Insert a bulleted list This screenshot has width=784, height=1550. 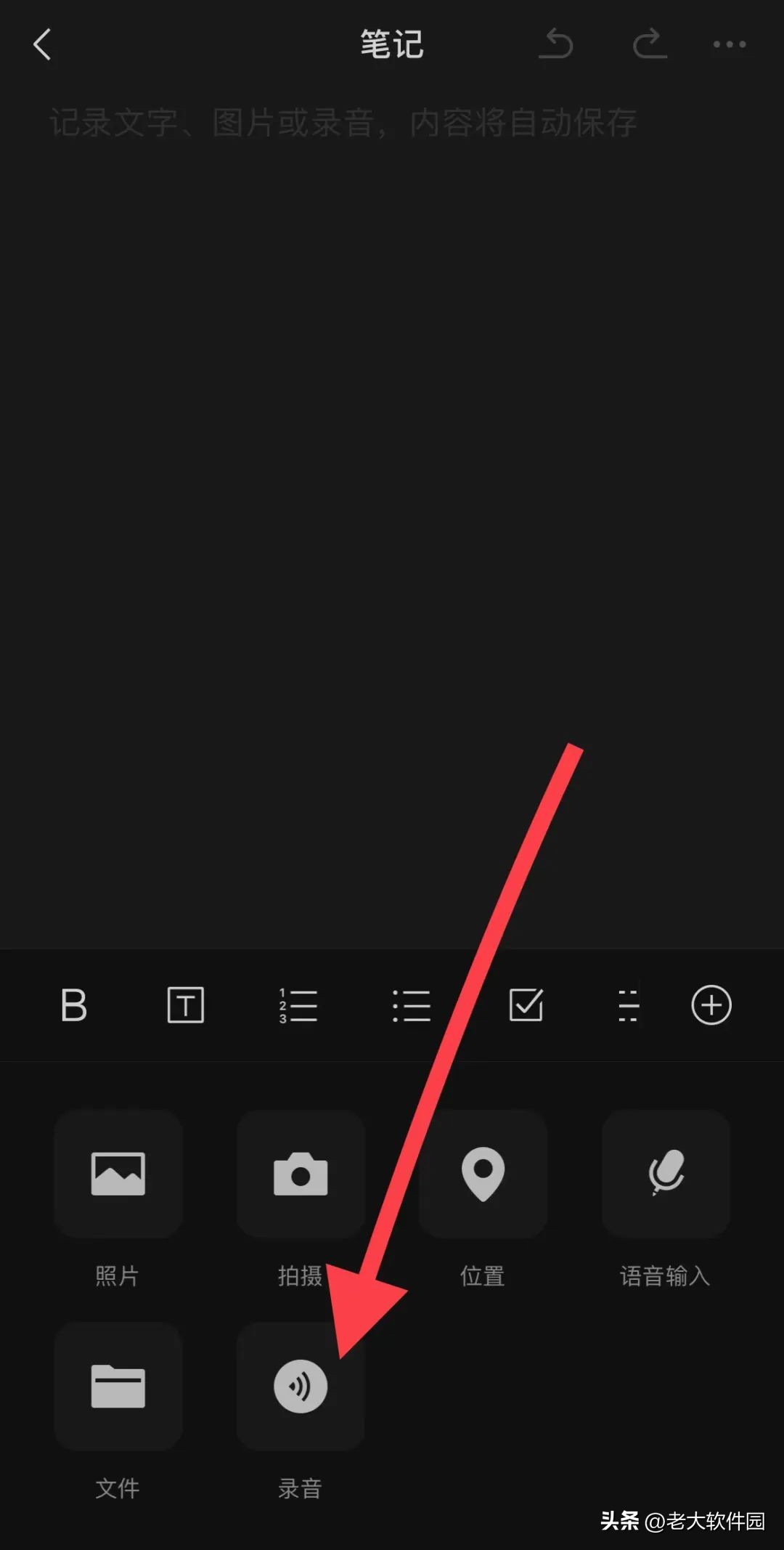pos(412,1006)
